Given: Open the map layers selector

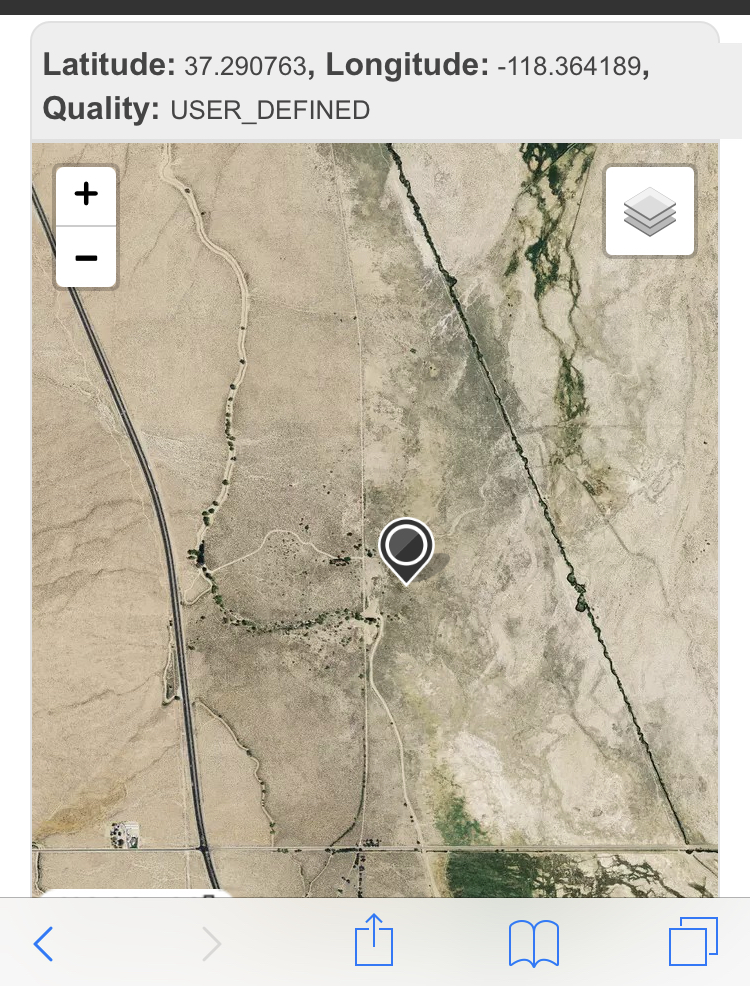Looking at the screenshot, I should 650,212.
